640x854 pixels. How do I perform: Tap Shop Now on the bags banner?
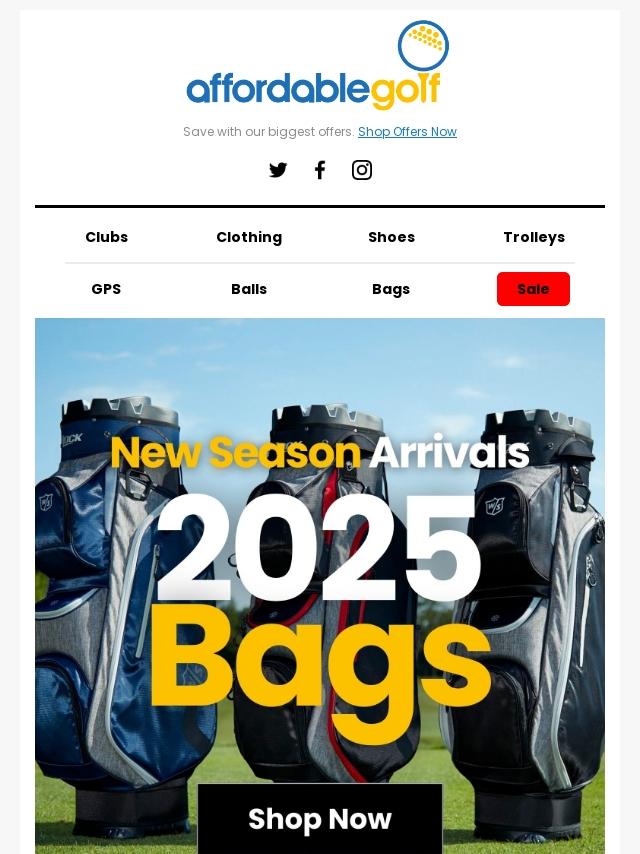320,819
